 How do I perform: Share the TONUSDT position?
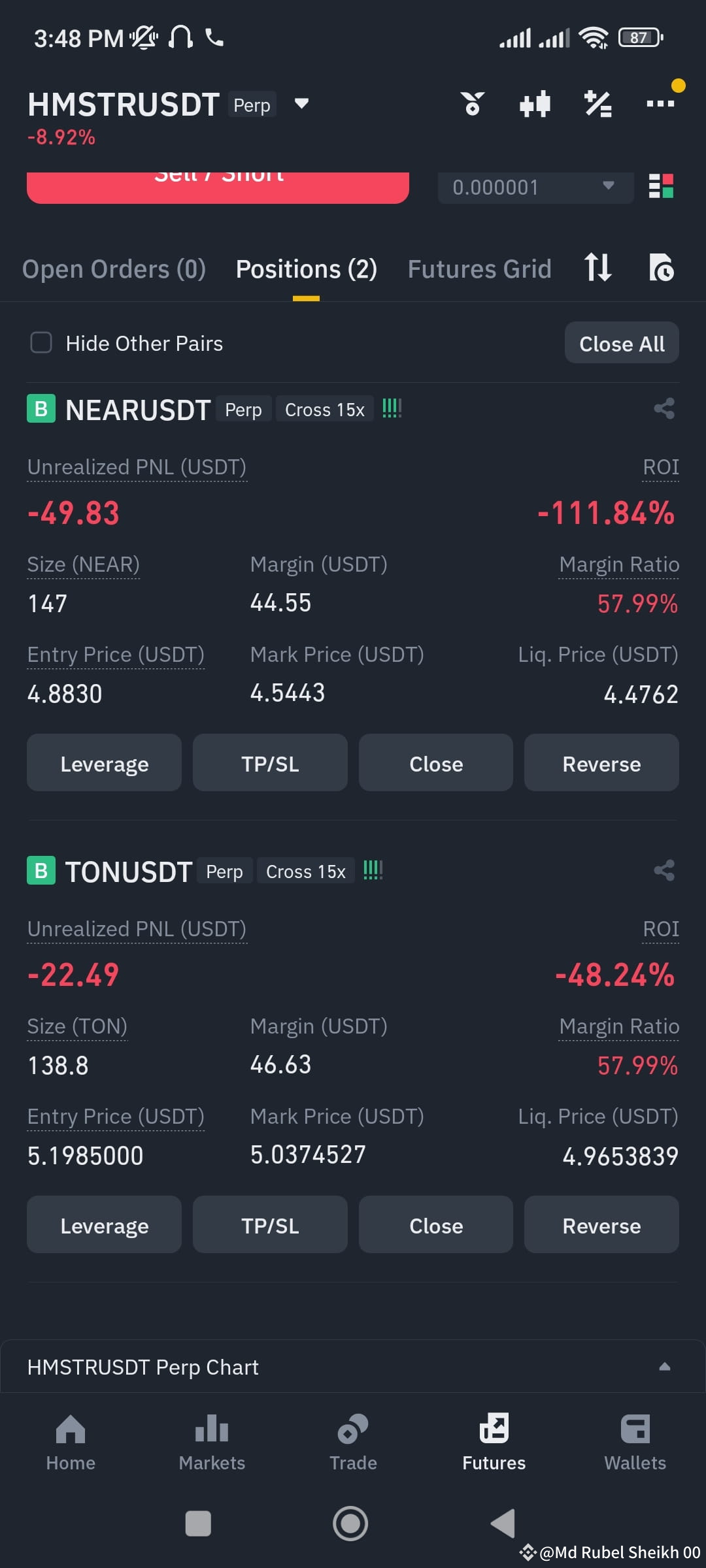coord(663,870)
